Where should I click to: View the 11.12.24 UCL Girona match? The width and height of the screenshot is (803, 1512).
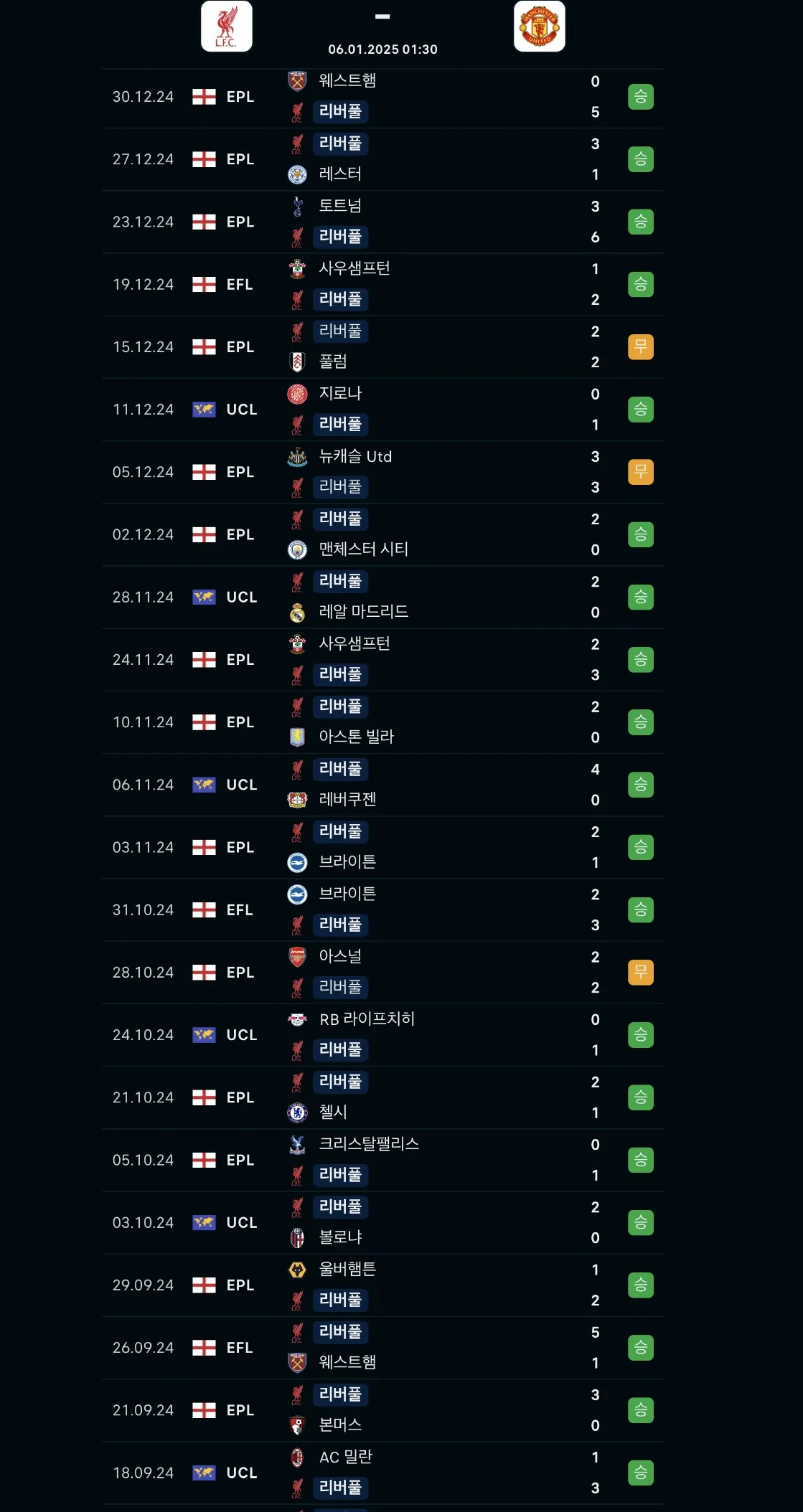(x=382, y=409)
